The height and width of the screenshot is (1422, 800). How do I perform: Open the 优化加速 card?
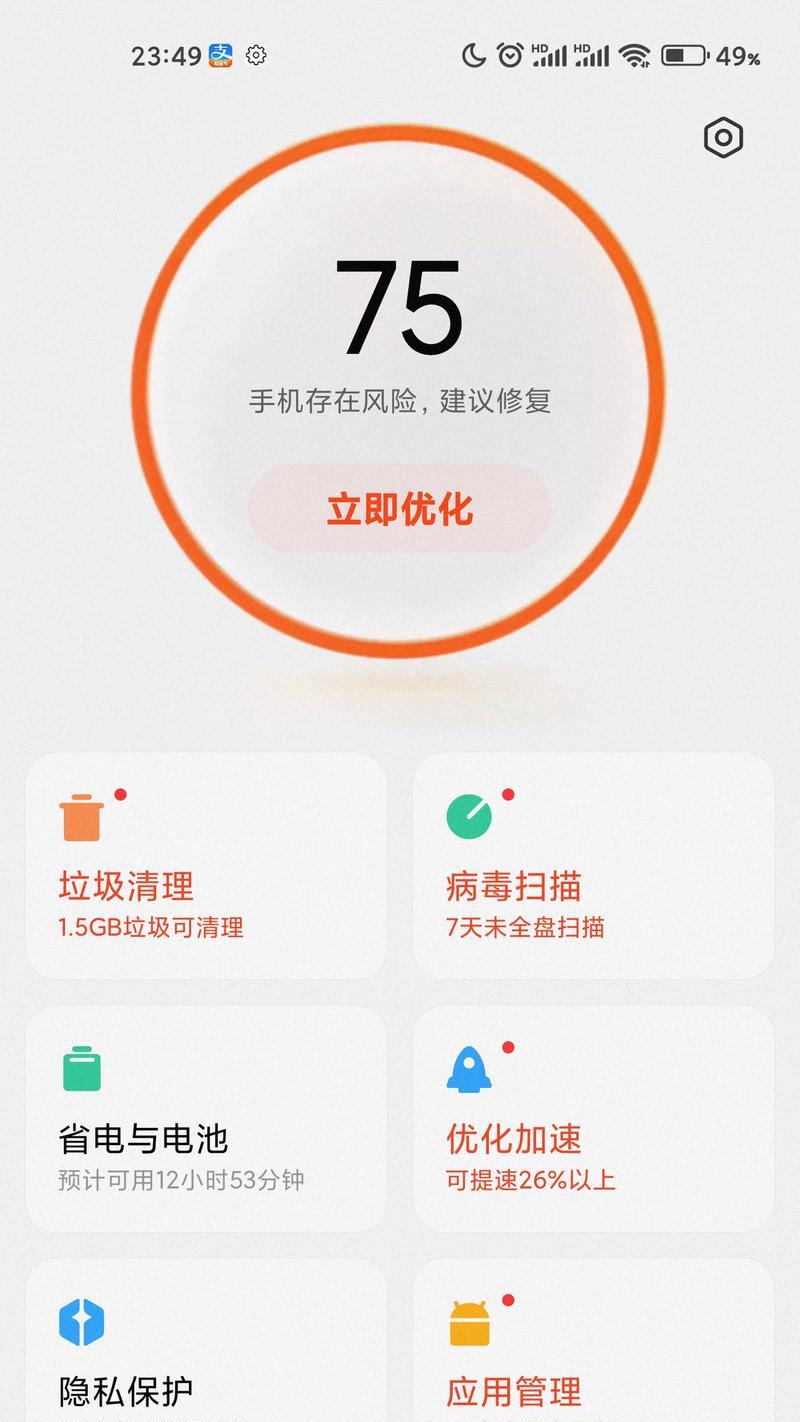point(593,1118)
